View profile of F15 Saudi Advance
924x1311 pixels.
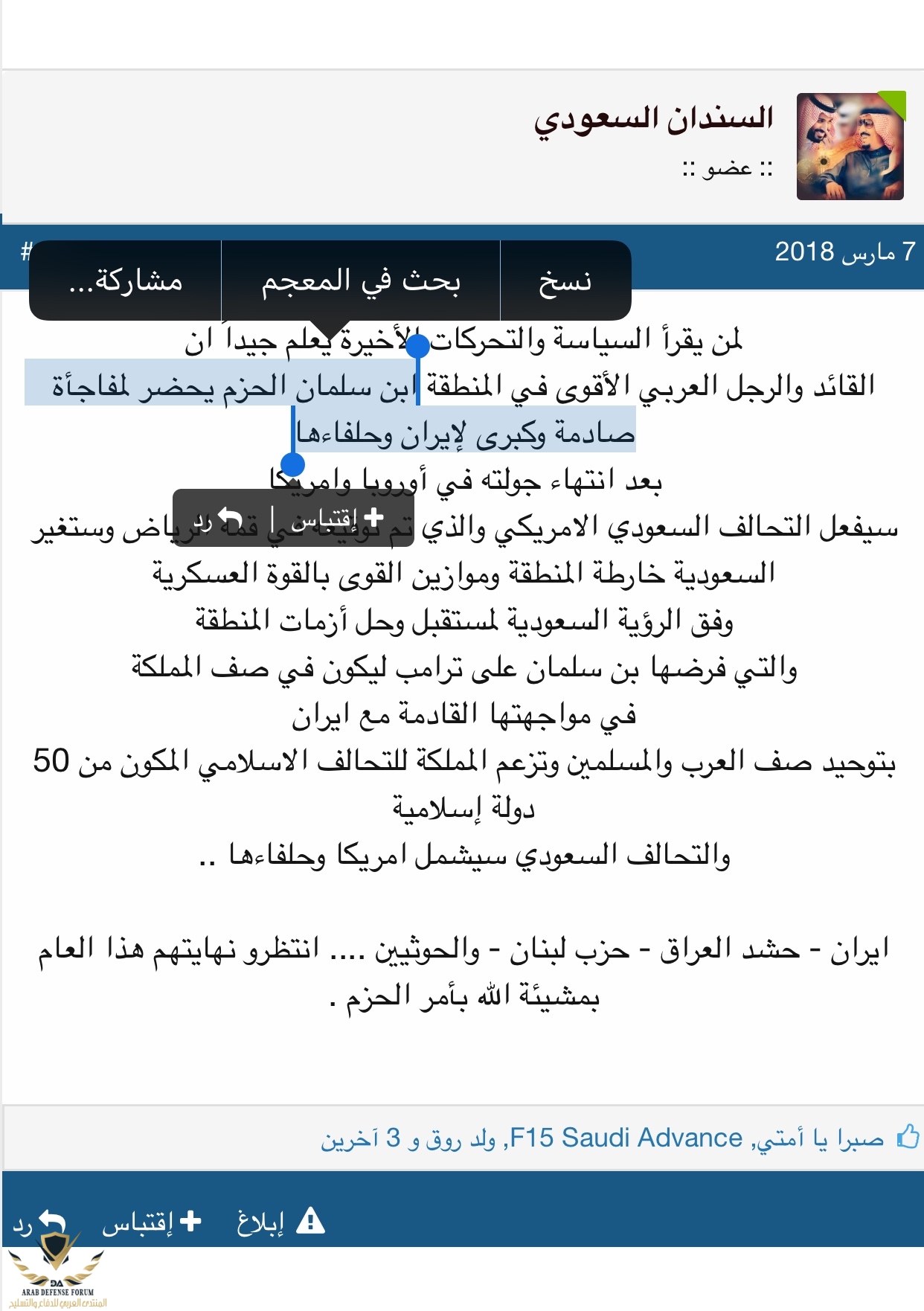626,1138
